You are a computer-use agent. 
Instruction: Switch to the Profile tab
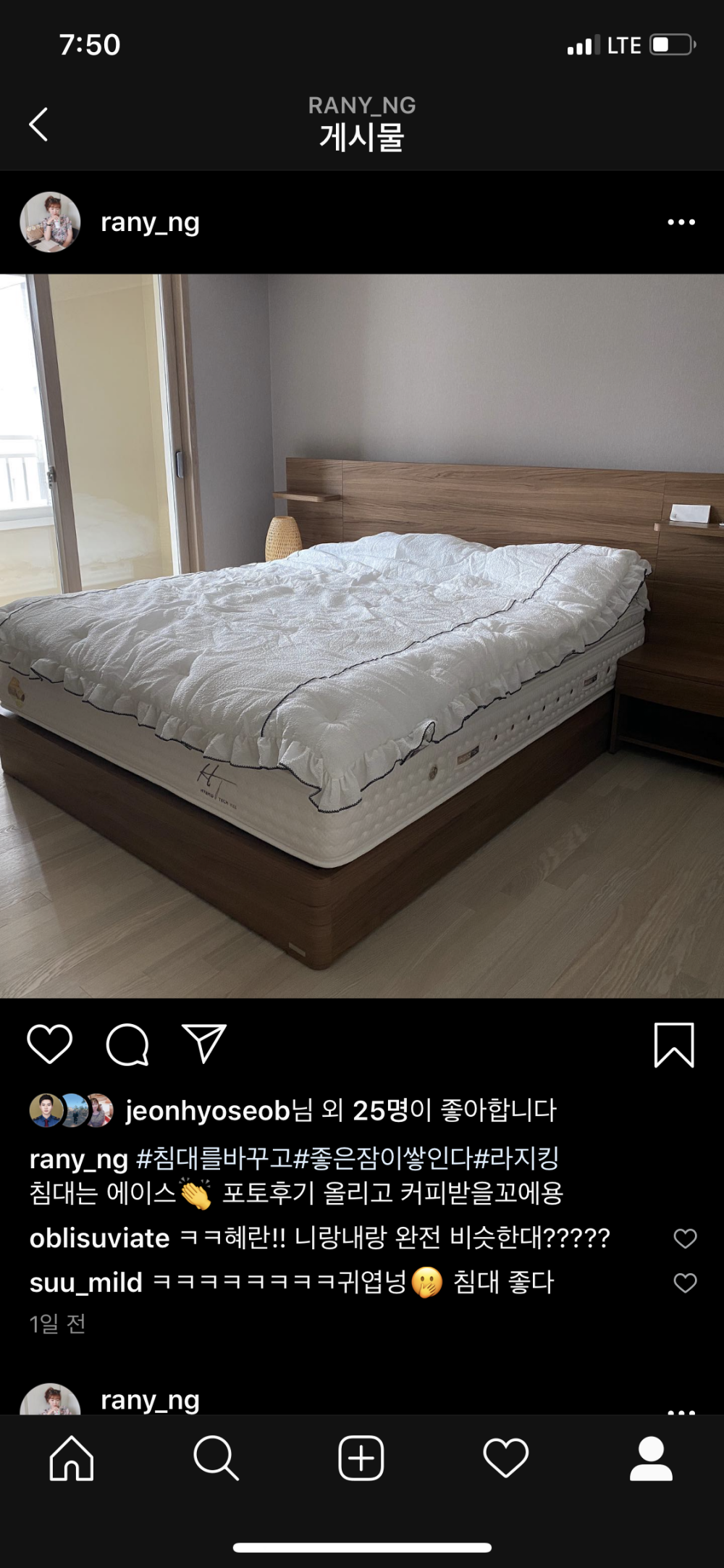(651, 1458)
